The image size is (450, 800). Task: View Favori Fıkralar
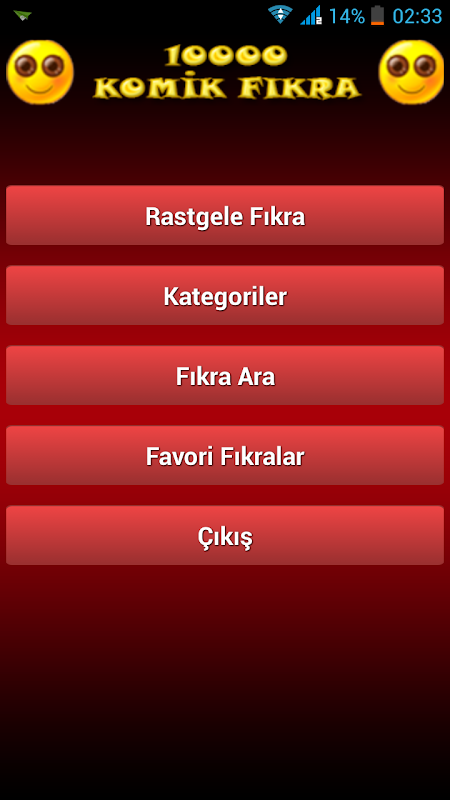click(225, 456)
